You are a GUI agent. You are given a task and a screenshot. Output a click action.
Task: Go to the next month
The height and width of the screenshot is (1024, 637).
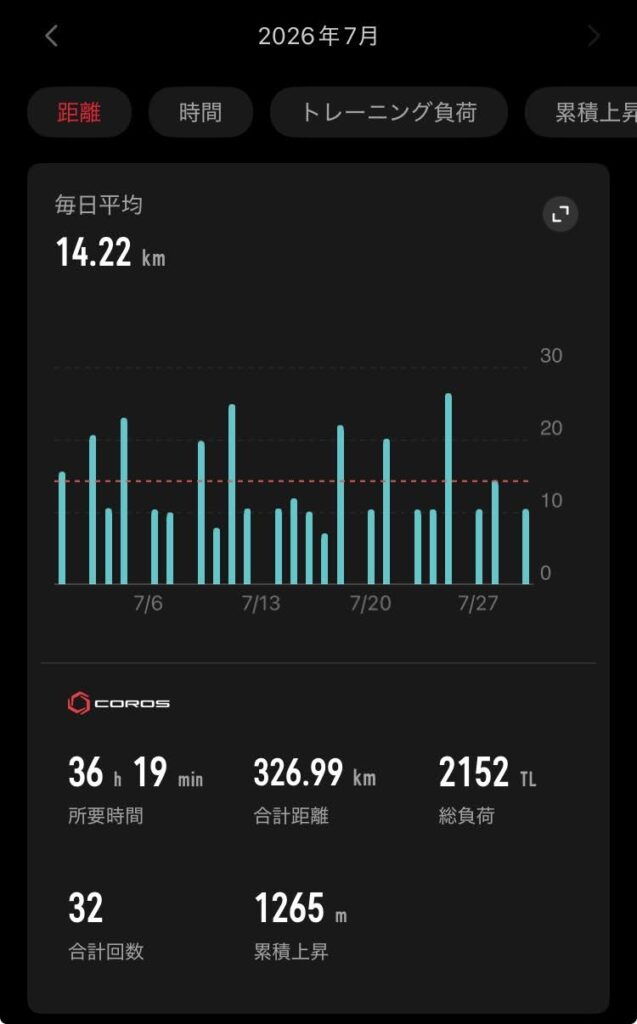(x=593, y=37)
